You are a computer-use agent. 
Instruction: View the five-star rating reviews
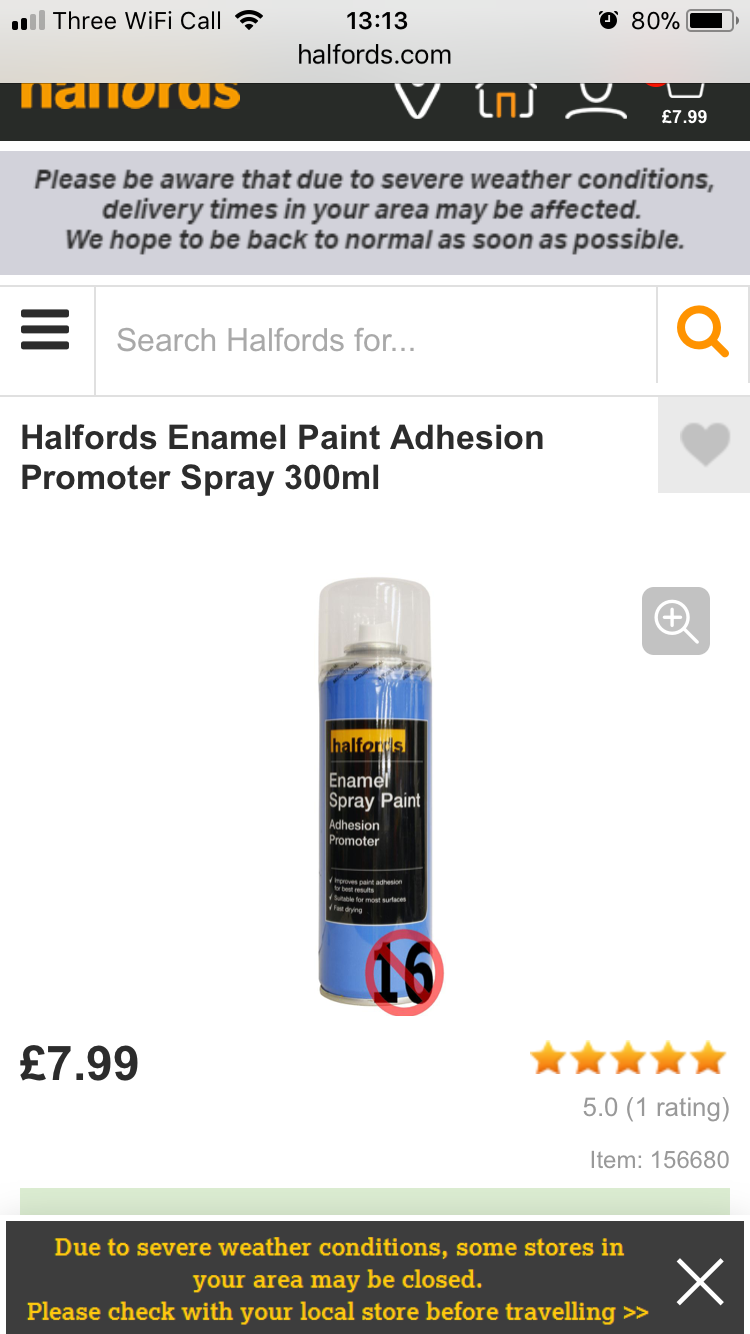(x=628, y=1058)
